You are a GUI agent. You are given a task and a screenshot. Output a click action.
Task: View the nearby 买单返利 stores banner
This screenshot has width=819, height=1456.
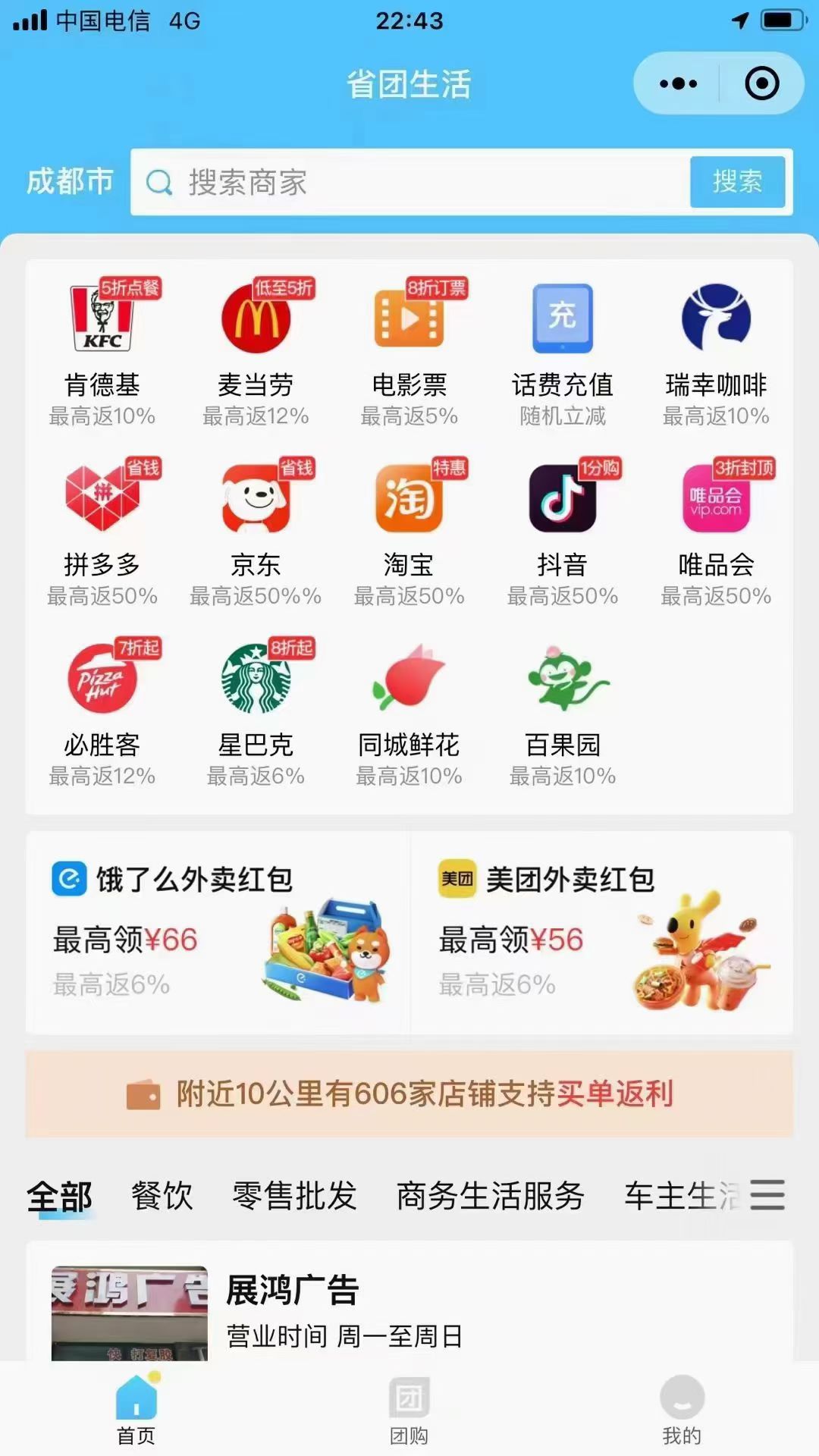point(409,1094)
